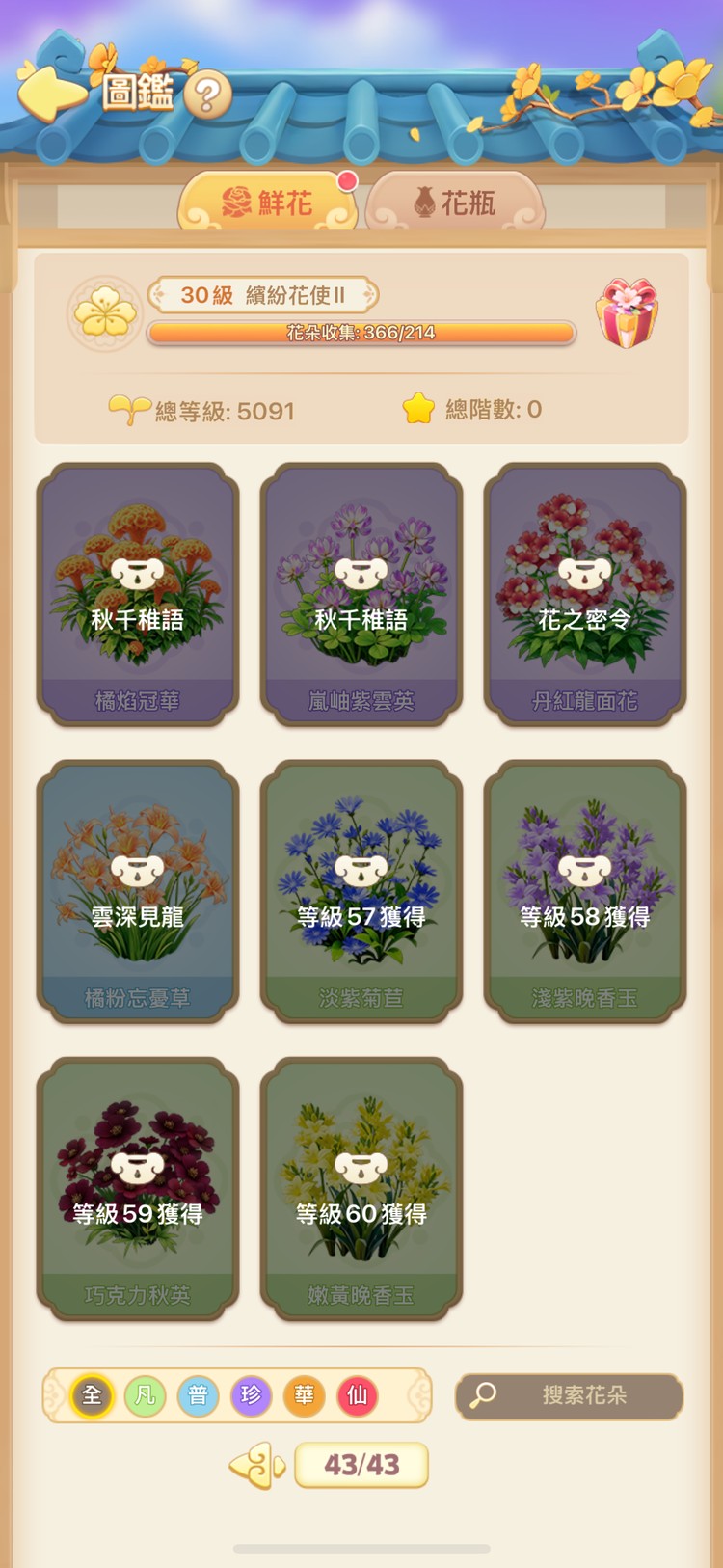Open the 巧克力秋英 flower card
Image resolution: width=723 pixels, height=1568 pixels.
pyautogui.click(x=138, y=1188)
